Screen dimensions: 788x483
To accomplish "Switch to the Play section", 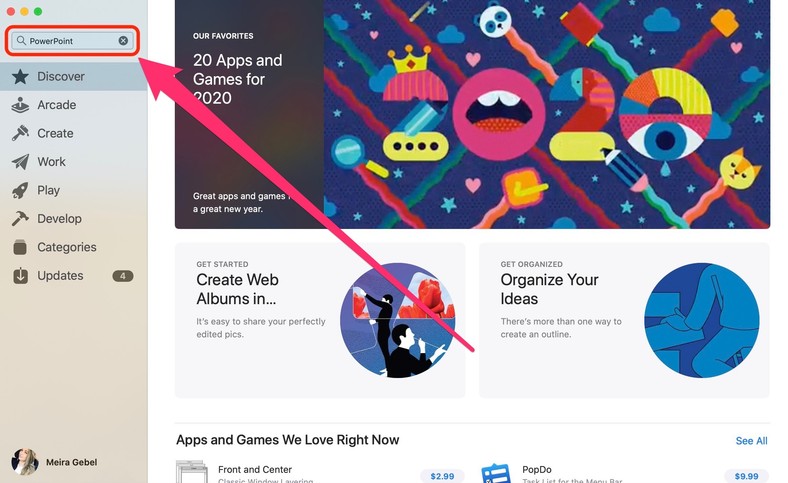I will (48, 190).
